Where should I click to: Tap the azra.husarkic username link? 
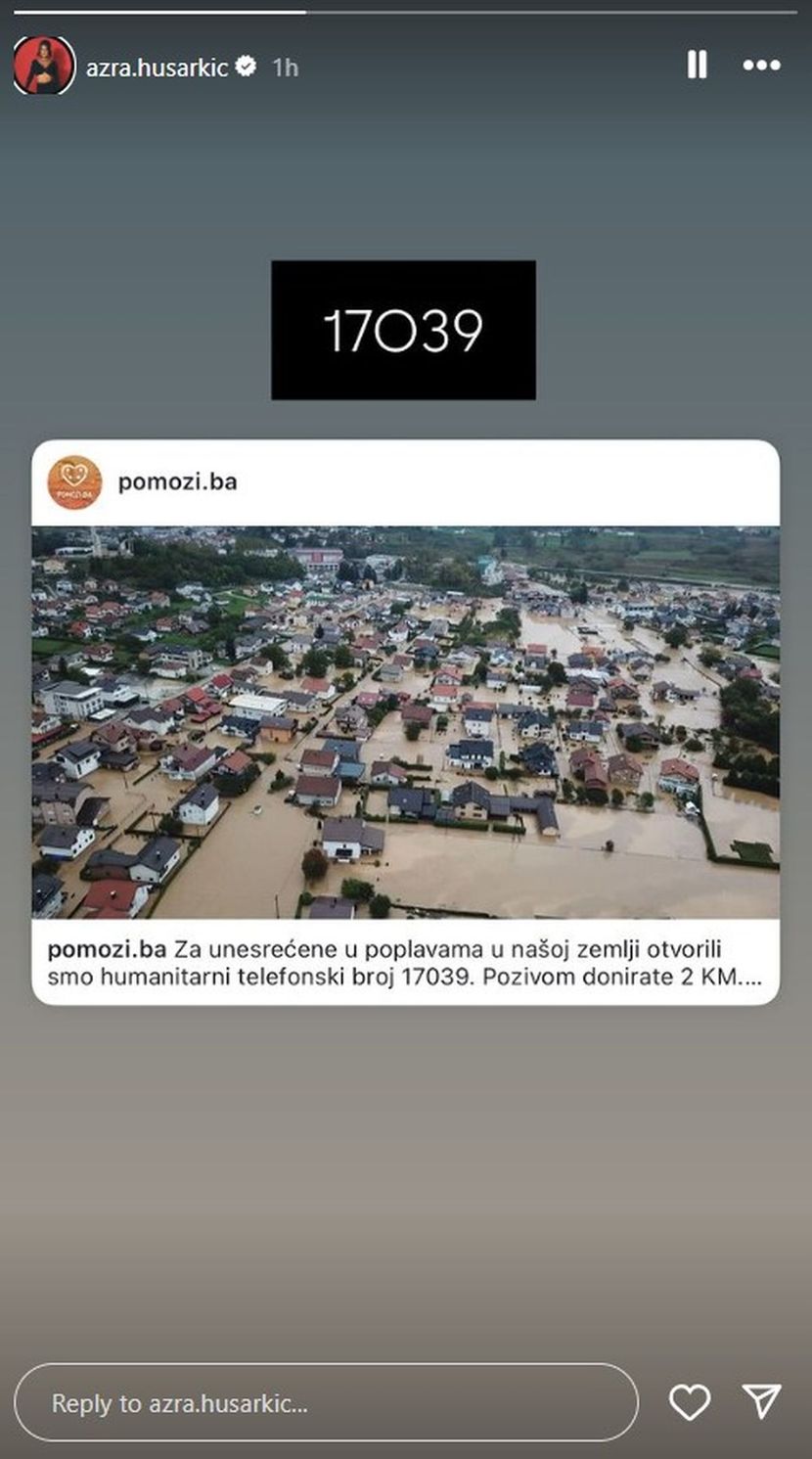point(157,68)
